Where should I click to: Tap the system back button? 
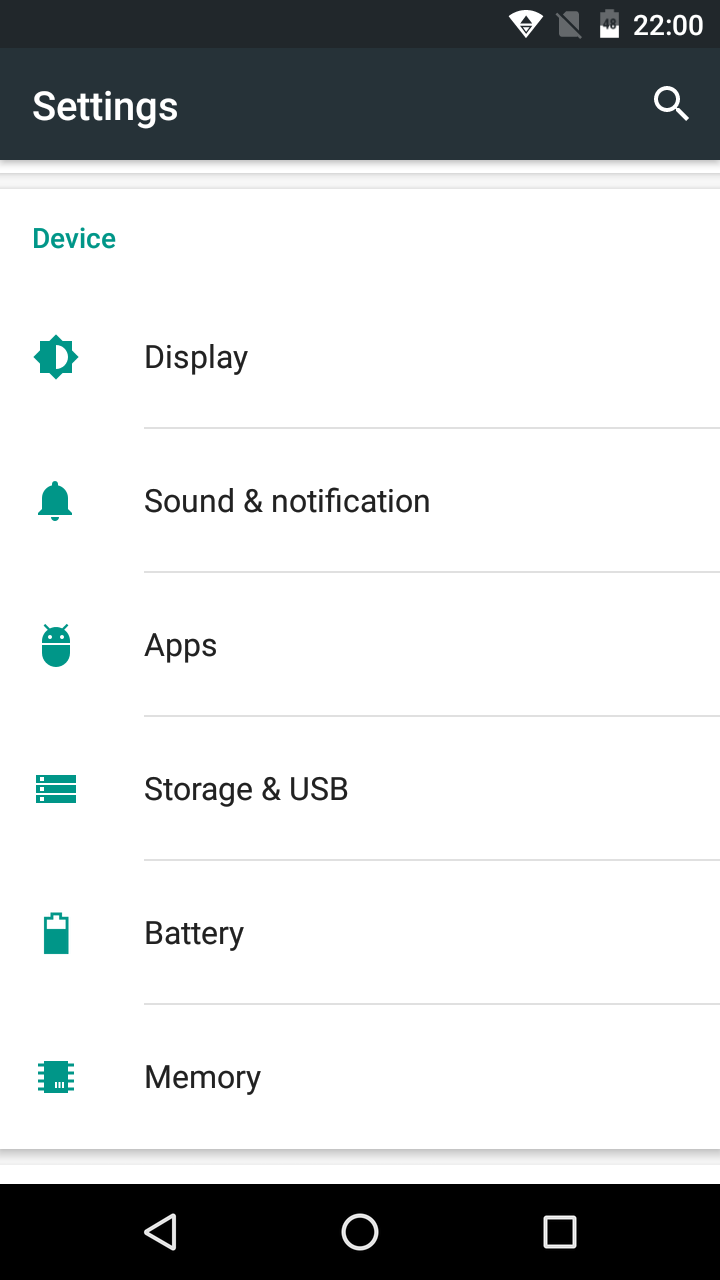pos(160,1232)
